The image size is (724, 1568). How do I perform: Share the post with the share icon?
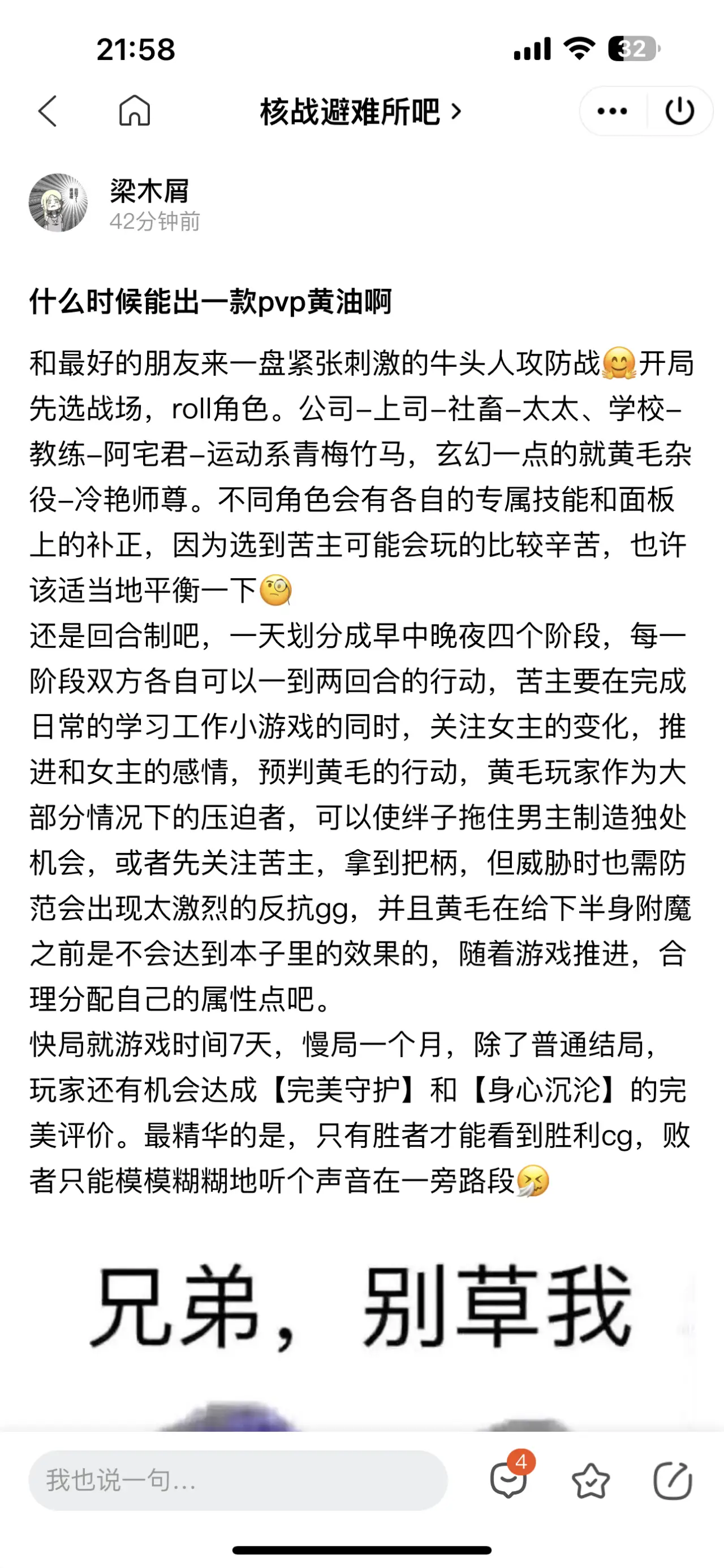[673, 1480]
